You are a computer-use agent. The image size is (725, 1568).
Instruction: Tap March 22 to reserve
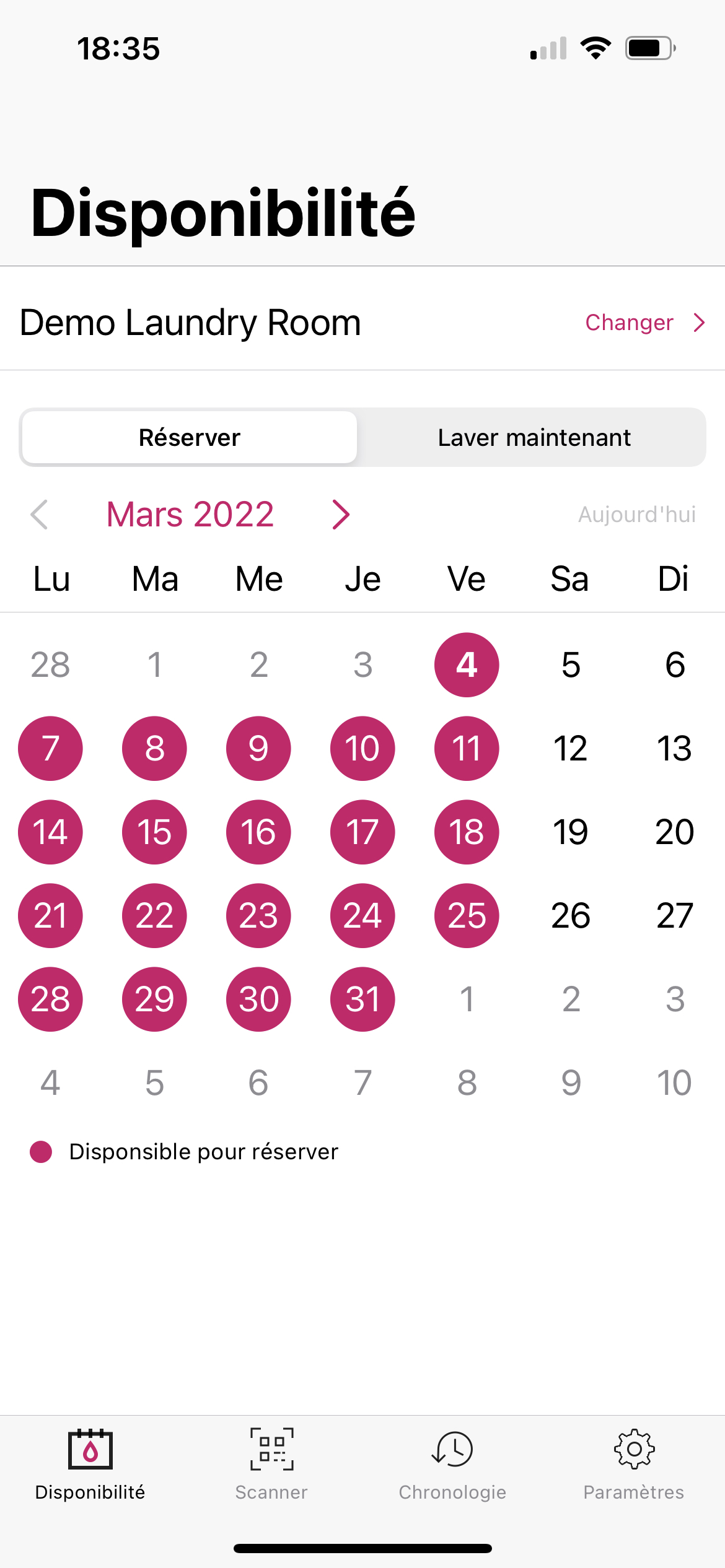[154, 915]
